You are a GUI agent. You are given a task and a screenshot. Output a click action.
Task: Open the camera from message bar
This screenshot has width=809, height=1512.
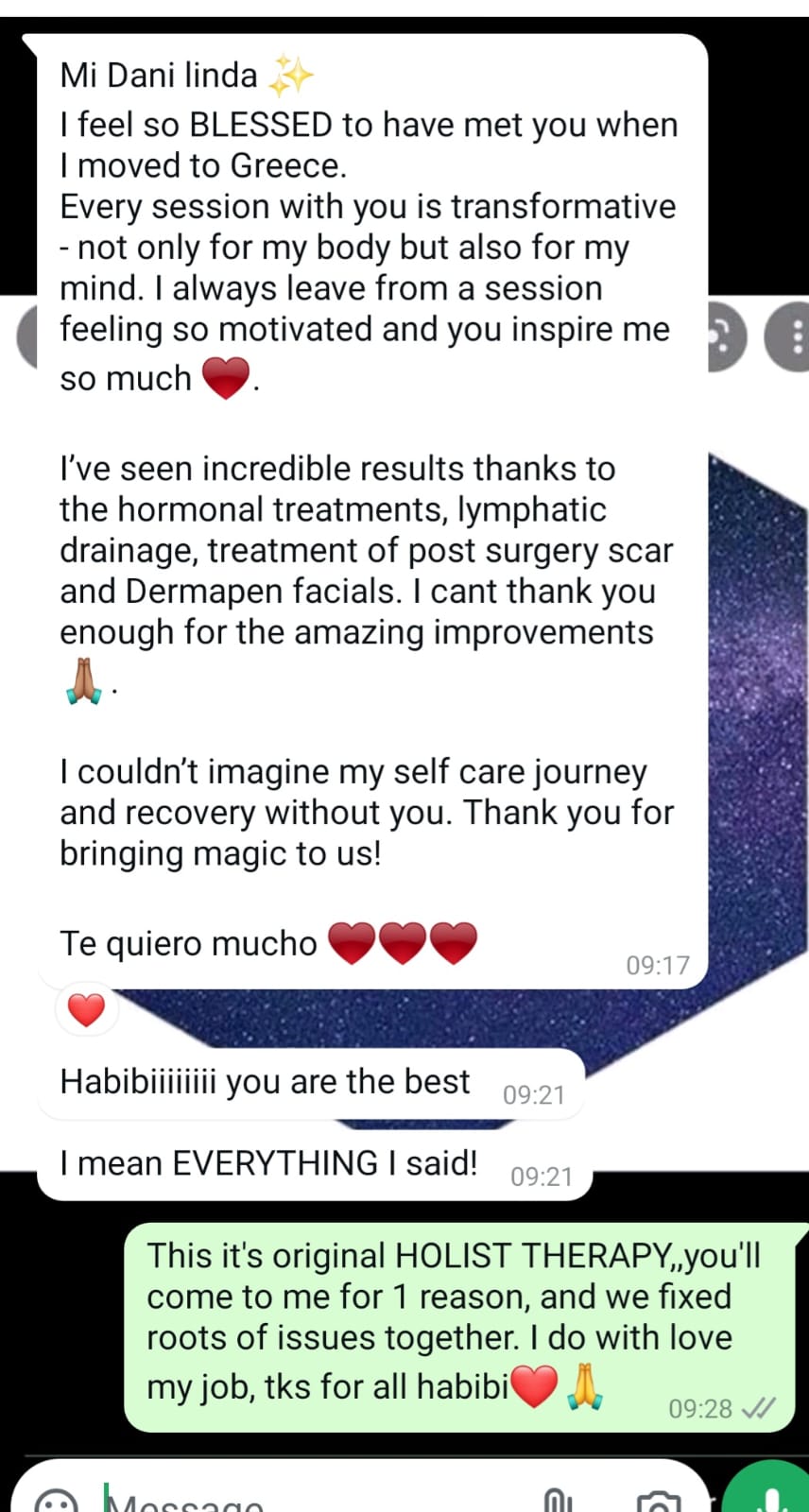point(659,1501)
